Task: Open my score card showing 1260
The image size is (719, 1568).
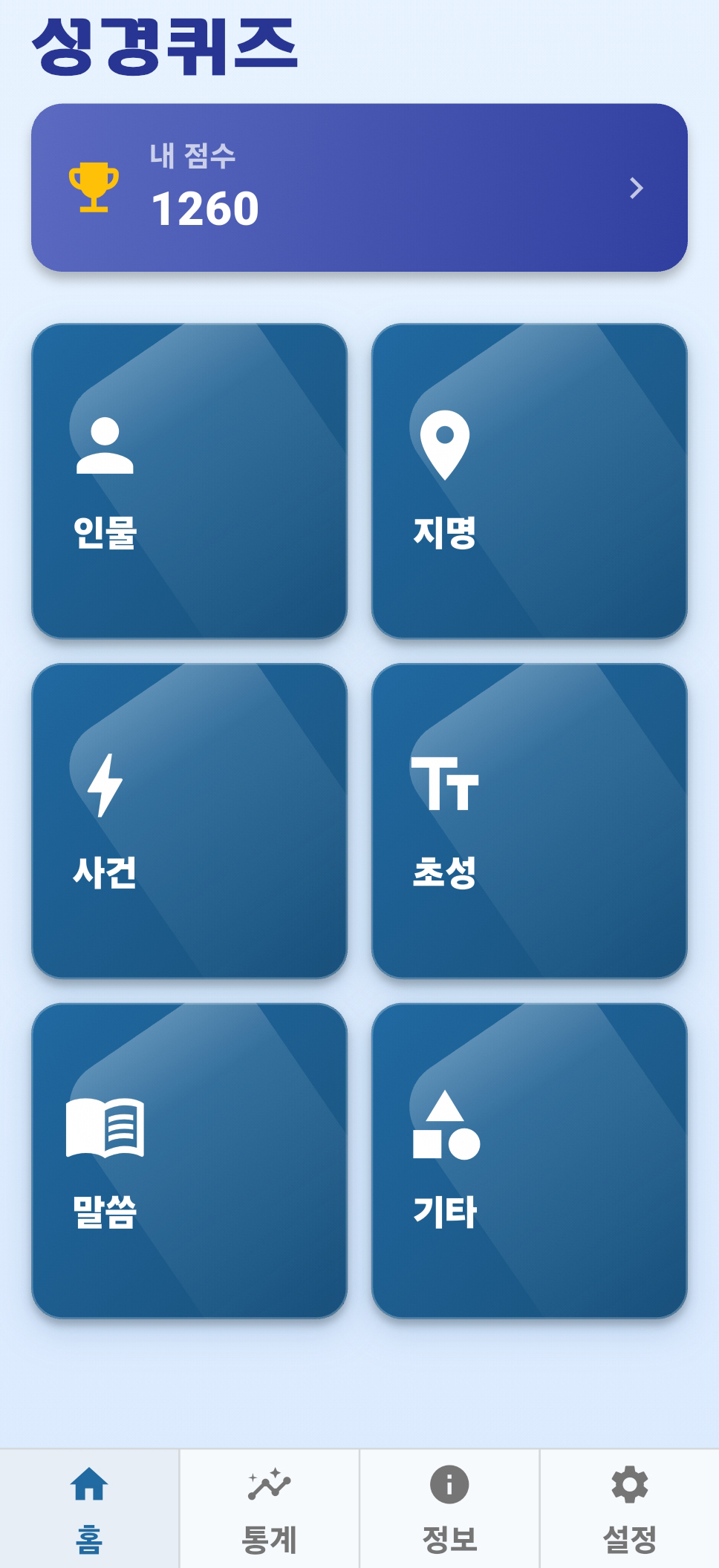Action: coord(359,188)
